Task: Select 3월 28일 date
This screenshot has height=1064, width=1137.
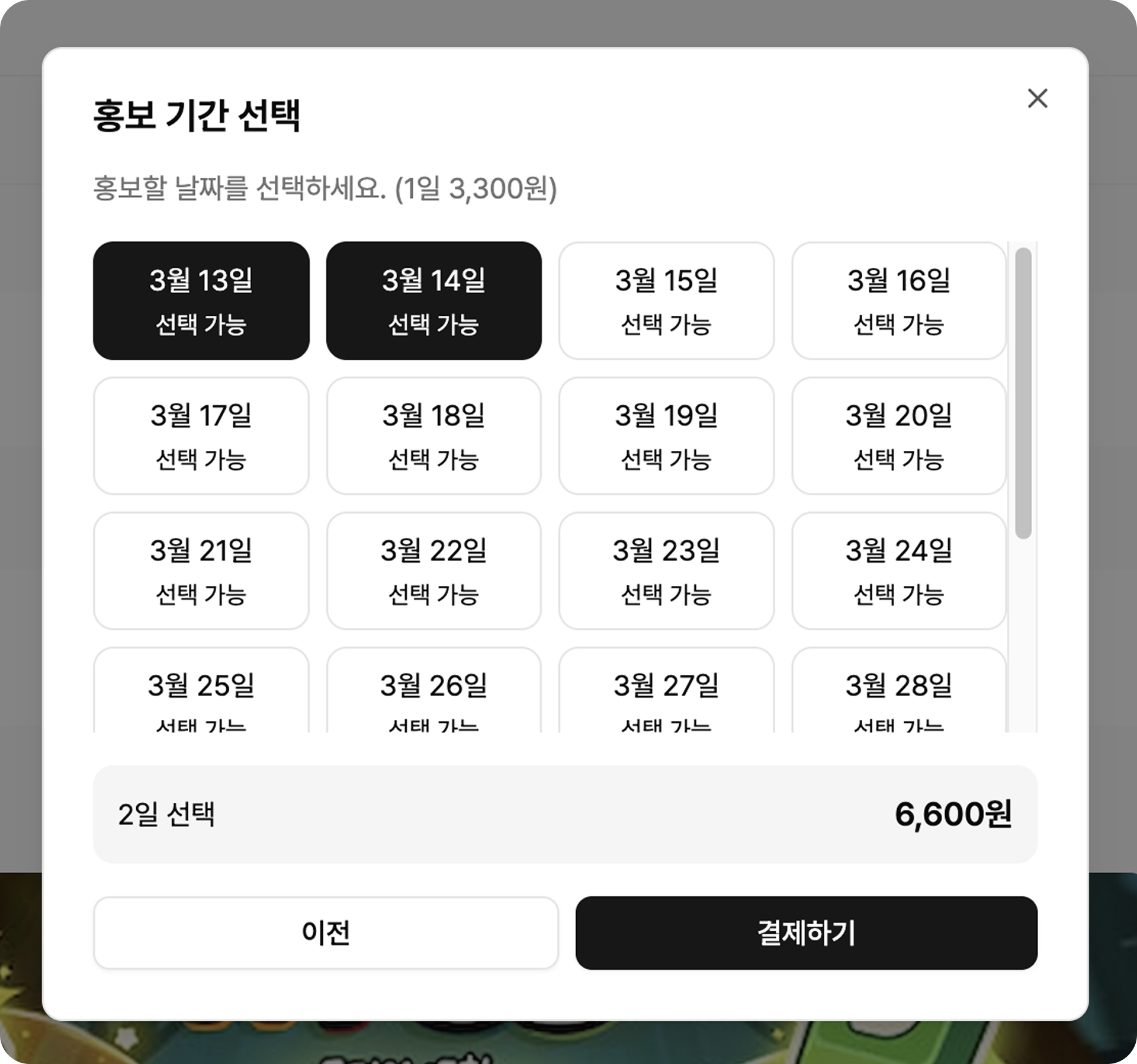Action: (x=898, y=690)
